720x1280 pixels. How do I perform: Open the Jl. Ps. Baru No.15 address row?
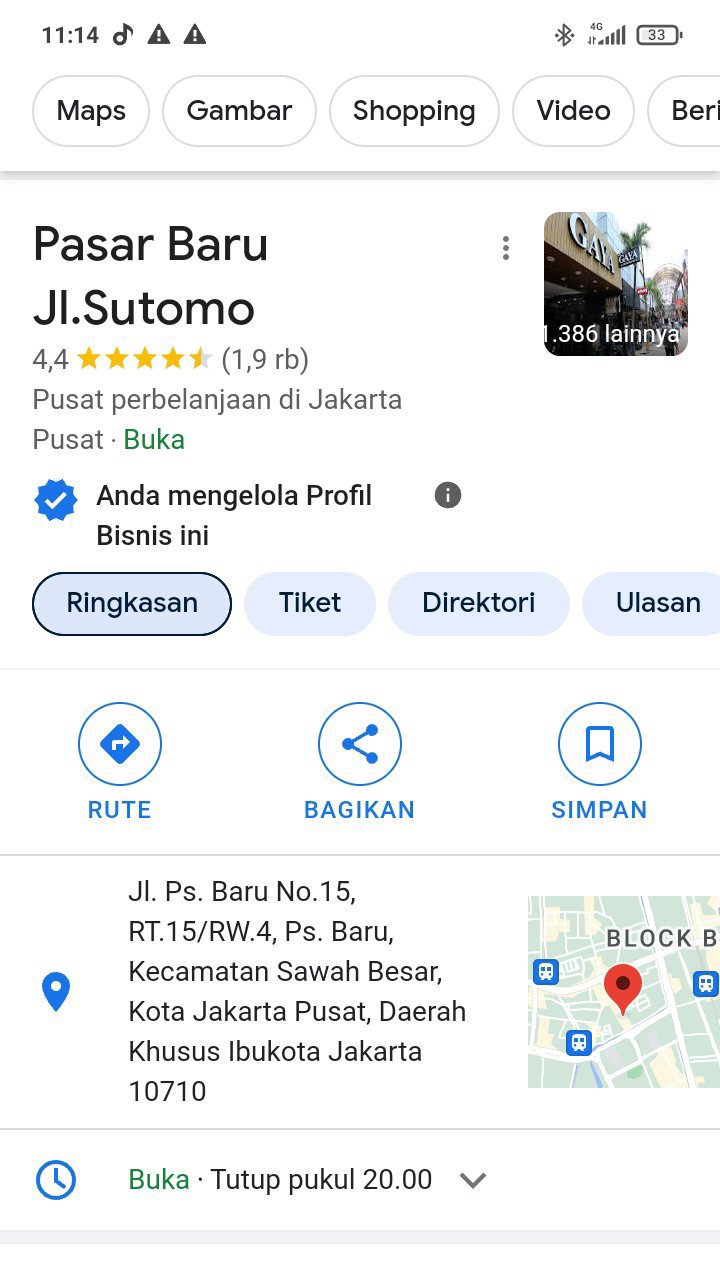point(296,991)
